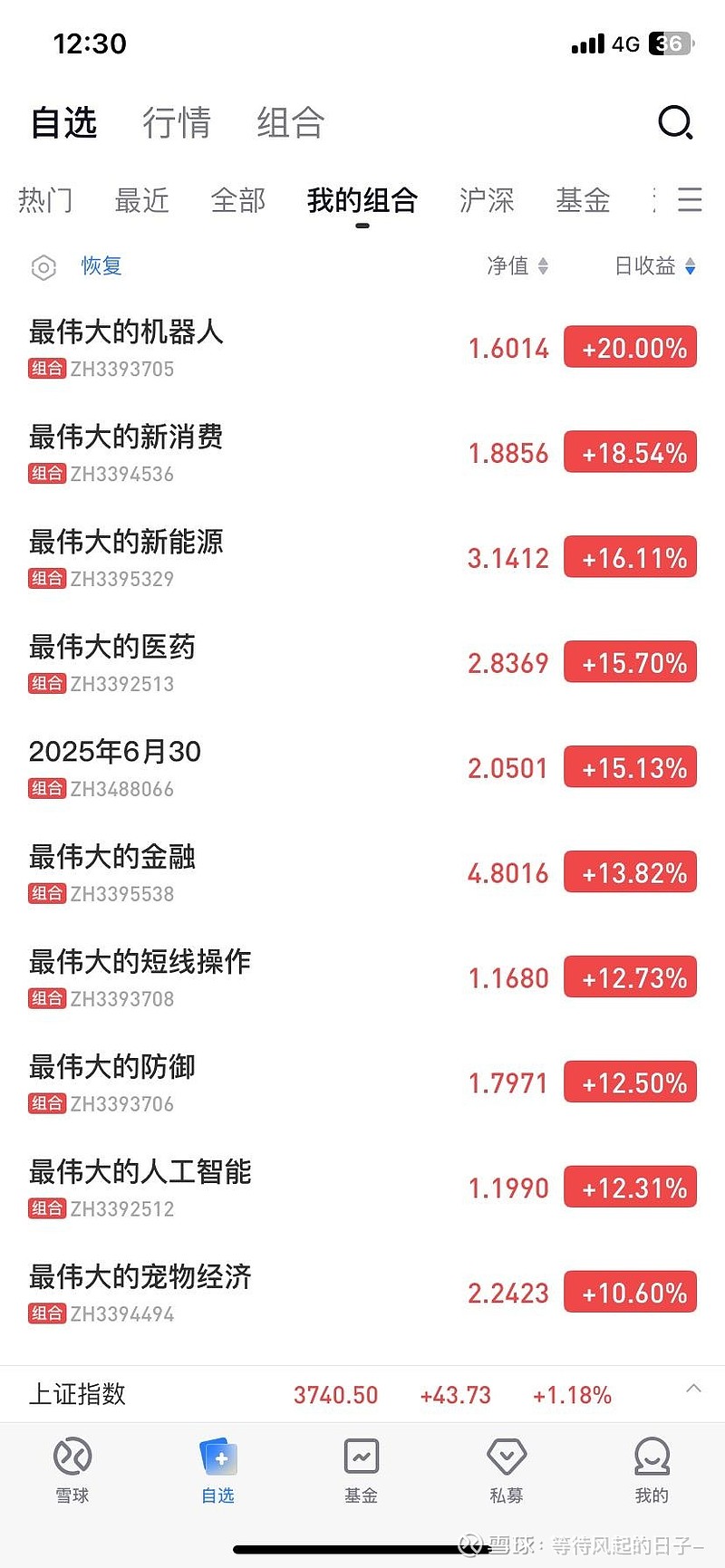Expand the 上证指数 index bar
Screen dimensions: 725x1568
pyautogui.click(x=693, y=1390)
